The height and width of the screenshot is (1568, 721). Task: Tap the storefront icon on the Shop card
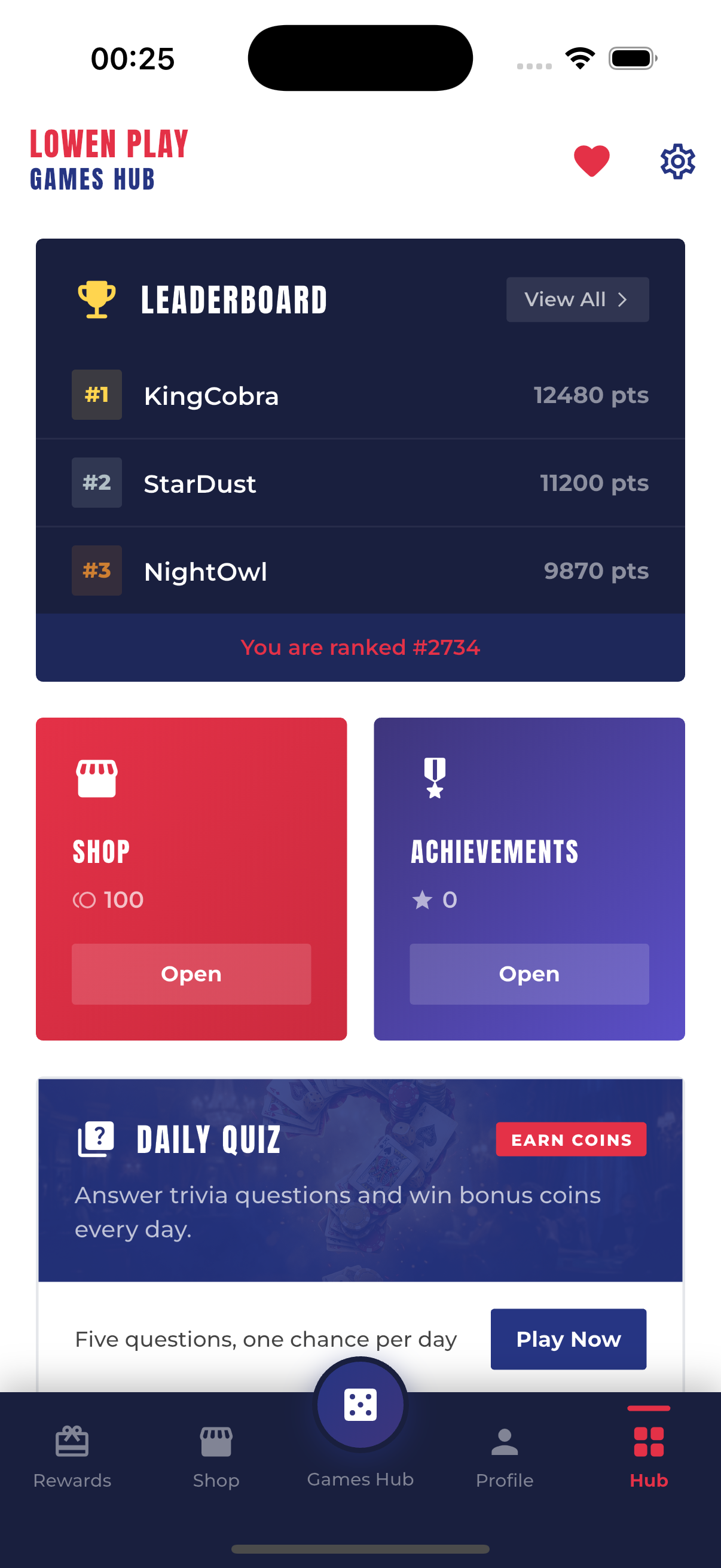96,777
